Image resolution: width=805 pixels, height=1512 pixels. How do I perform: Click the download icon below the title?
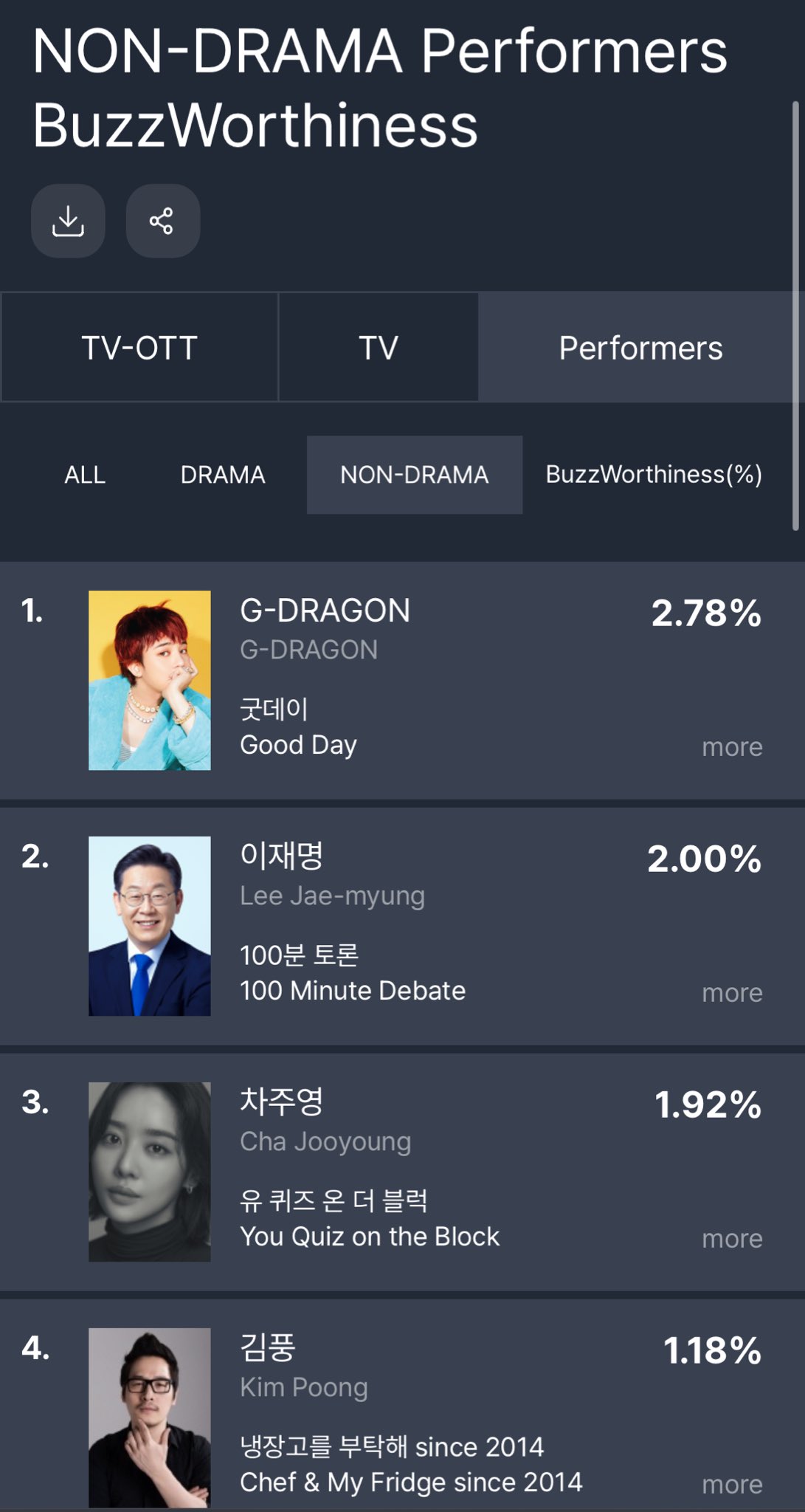[x=68, y=221]
